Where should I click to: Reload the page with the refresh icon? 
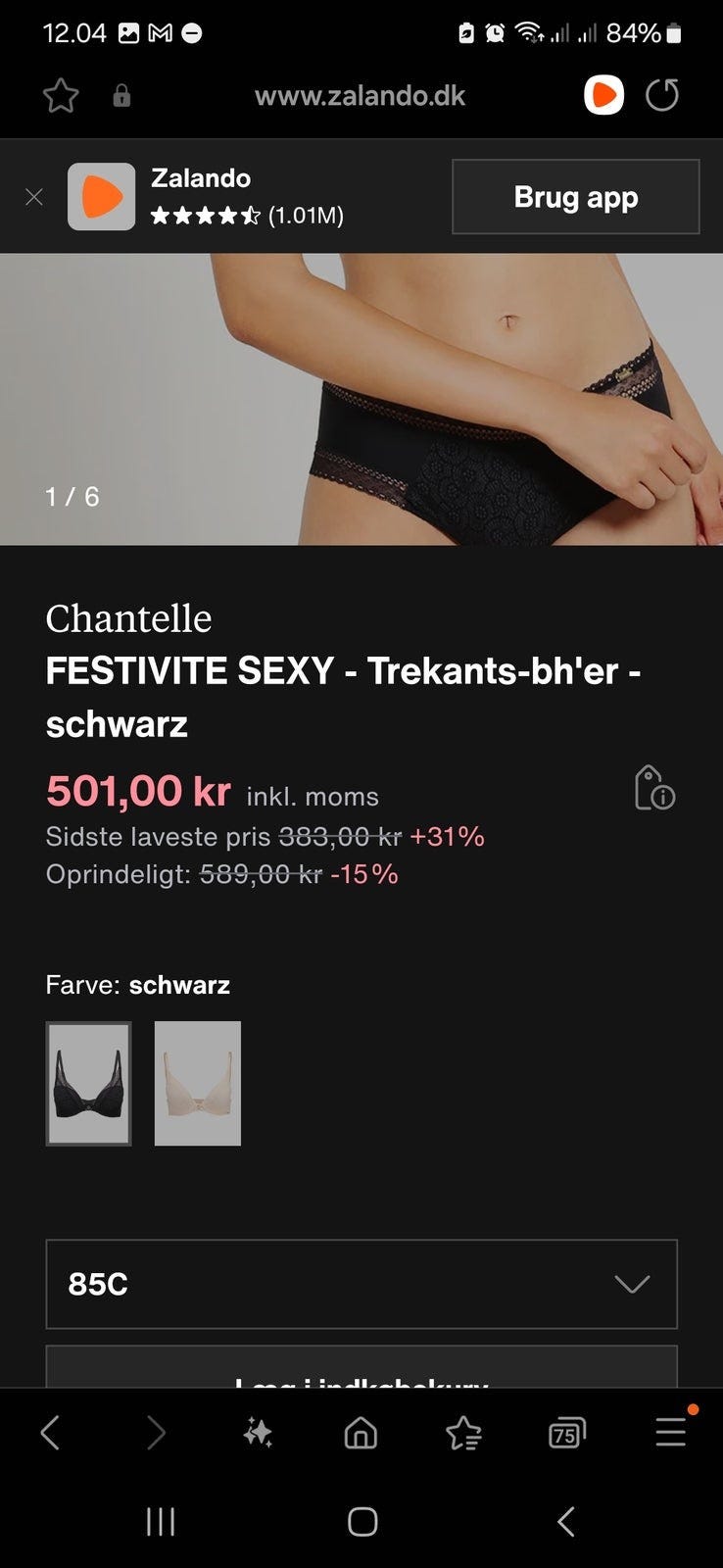662,95
